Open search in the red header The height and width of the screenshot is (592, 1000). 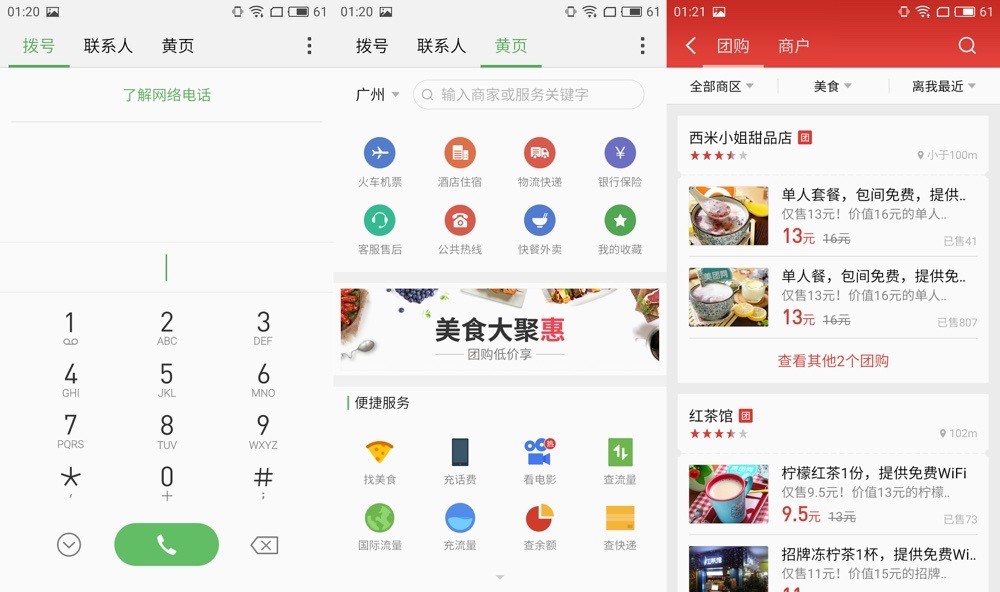[967, 46]
